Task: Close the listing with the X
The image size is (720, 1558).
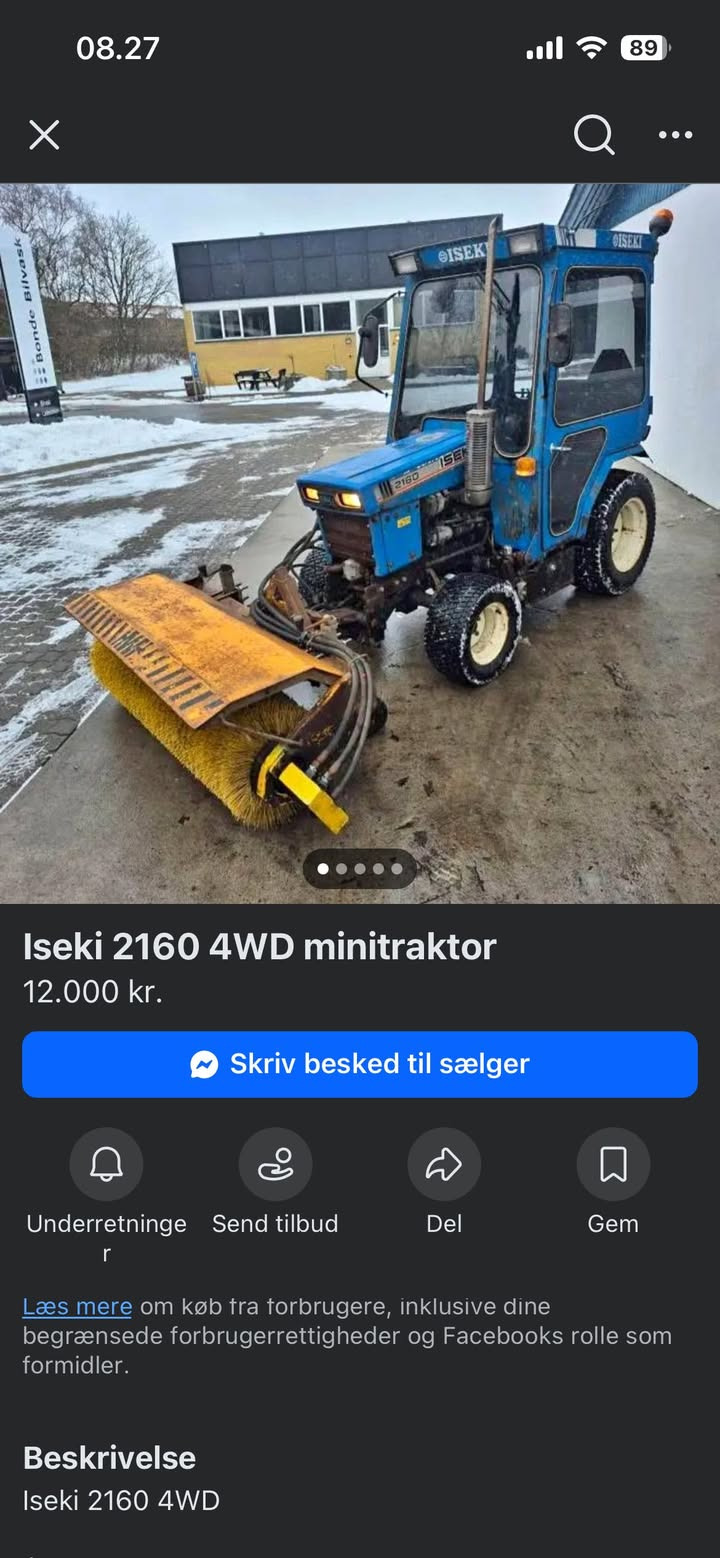Action: 44,135
